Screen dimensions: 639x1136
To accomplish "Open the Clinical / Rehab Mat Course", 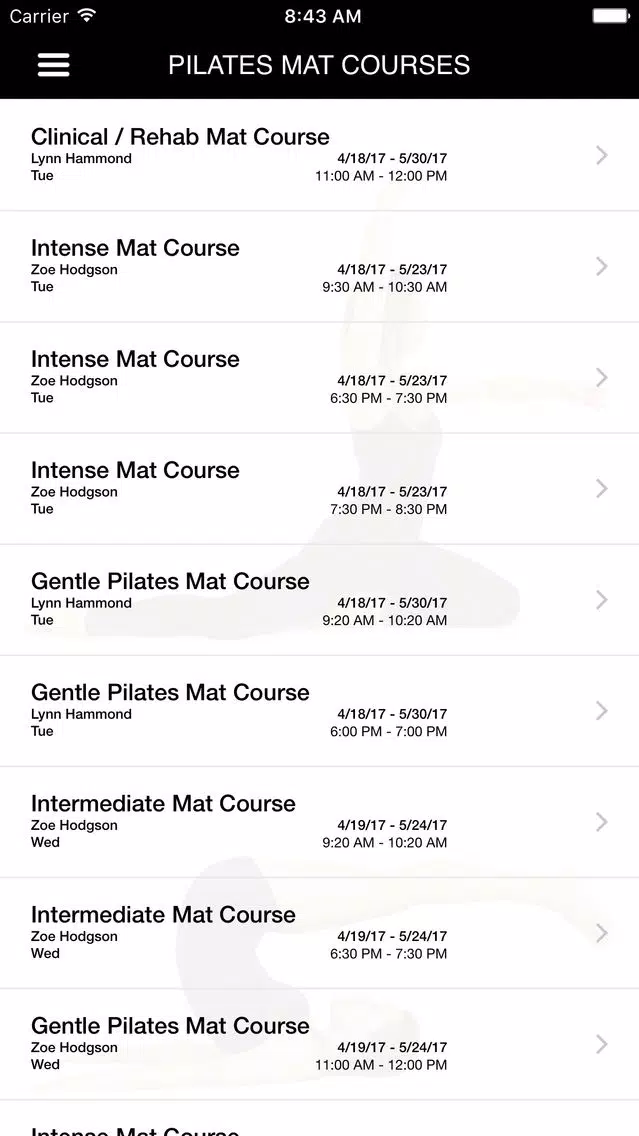I will [x=319, y=155].
